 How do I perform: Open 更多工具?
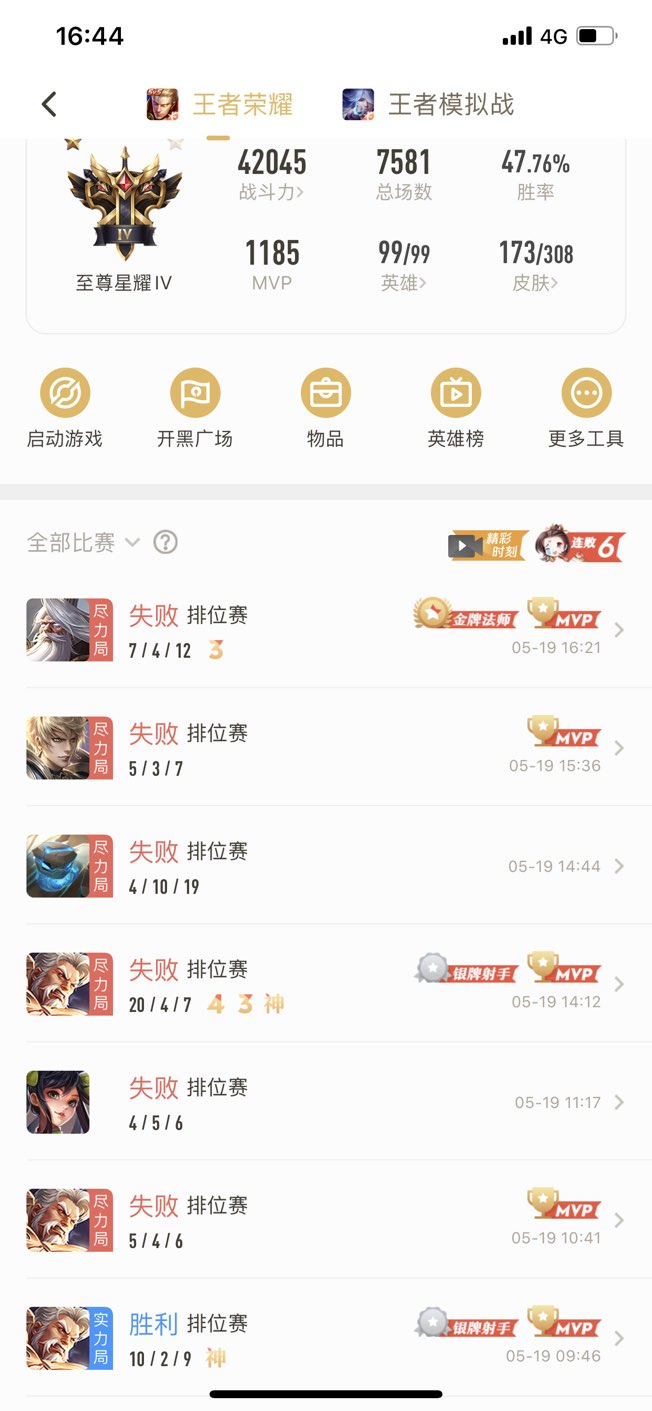tap(586, 408)
